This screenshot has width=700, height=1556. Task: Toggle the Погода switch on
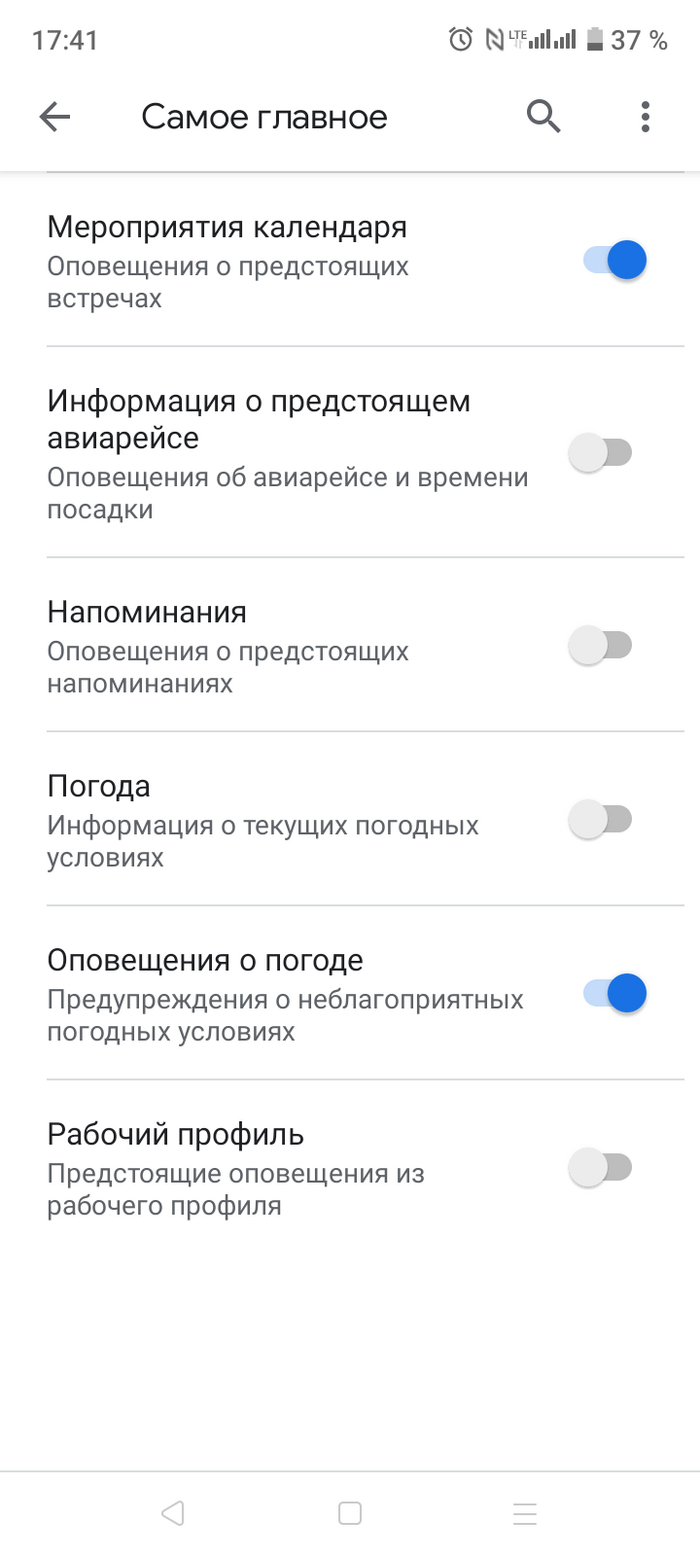(x=600, y=820)
